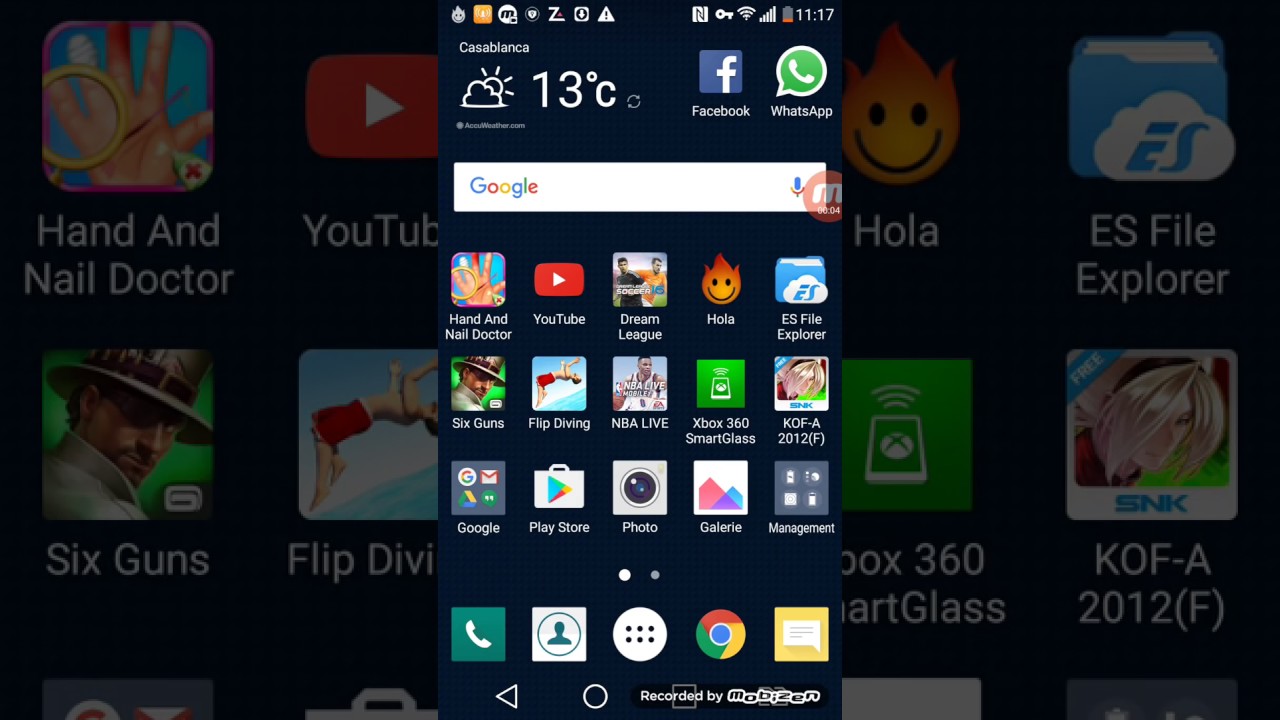Launch the YouTube app
Screen dimensions: 1280x720
(x=559, y=280)
